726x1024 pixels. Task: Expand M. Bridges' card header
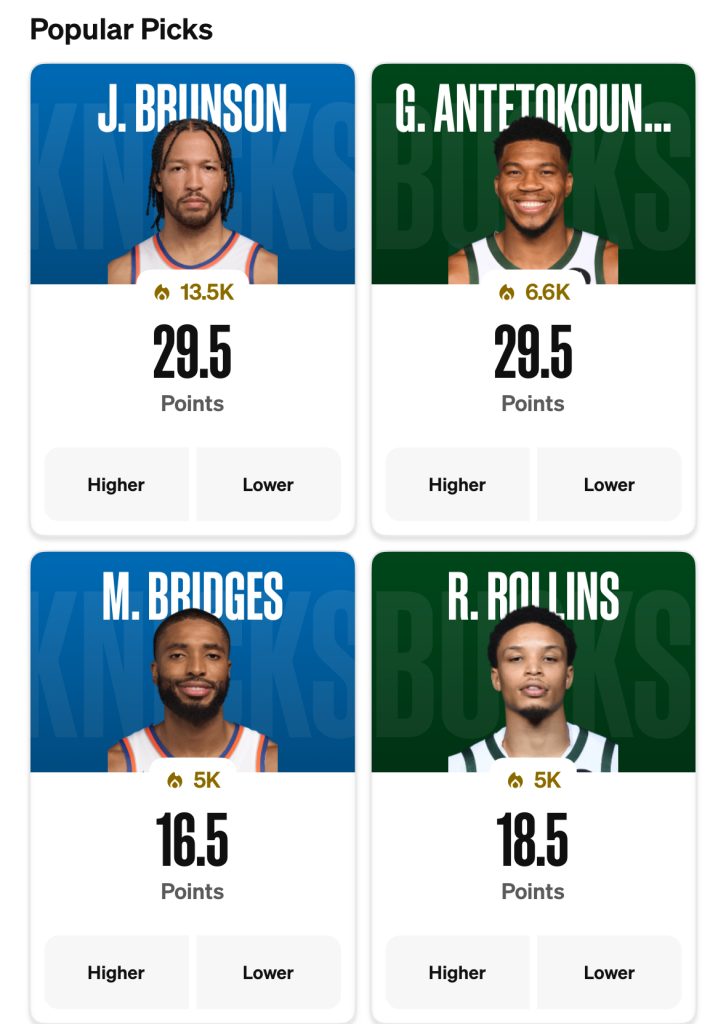pos(192,600)
